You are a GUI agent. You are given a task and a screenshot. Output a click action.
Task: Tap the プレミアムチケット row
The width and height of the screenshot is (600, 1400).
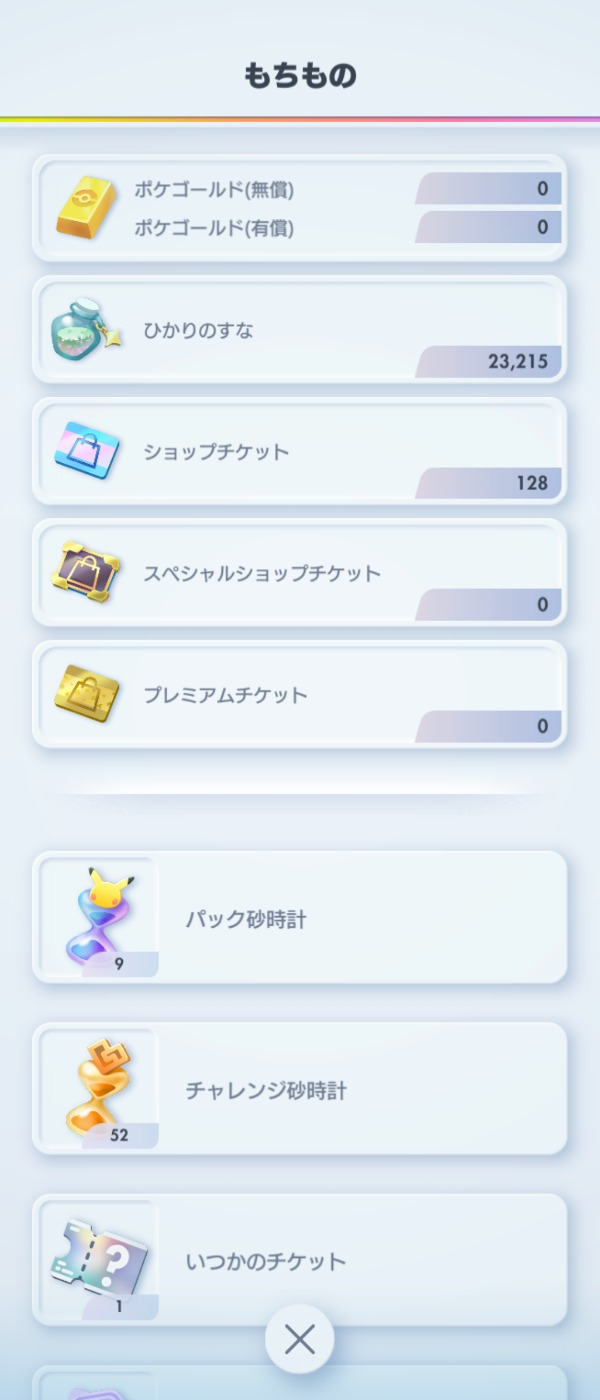coord(299,695)
